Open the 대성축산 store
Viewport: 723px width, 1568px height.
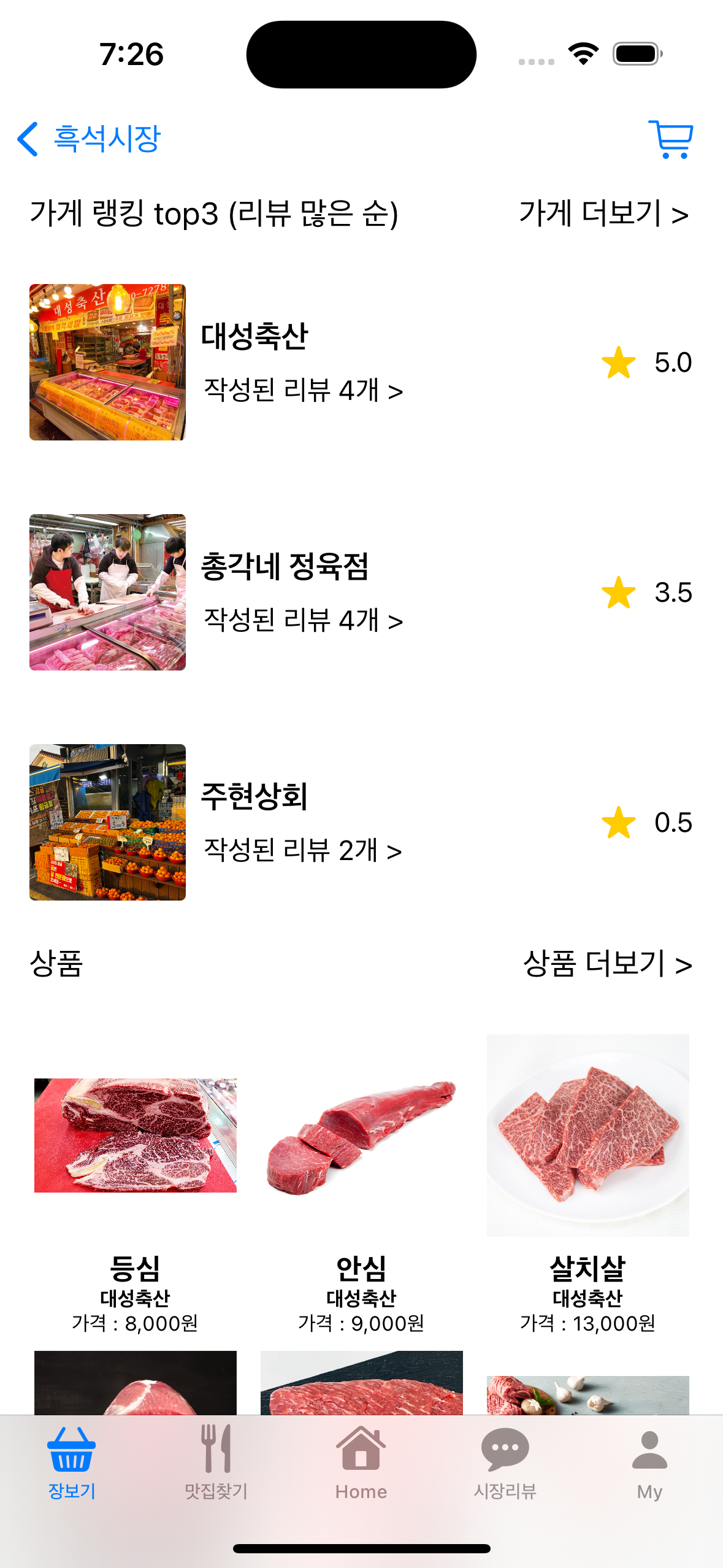(254, 336)
